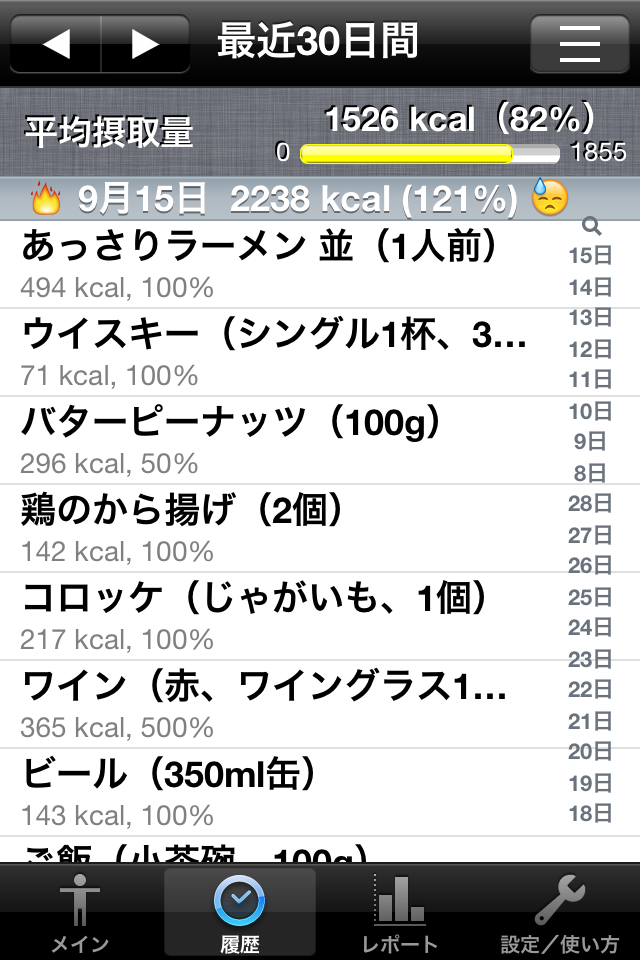Screen dimensions: 640x960
Task: Jump to 28日 in the date index
Action: [590, 503]
